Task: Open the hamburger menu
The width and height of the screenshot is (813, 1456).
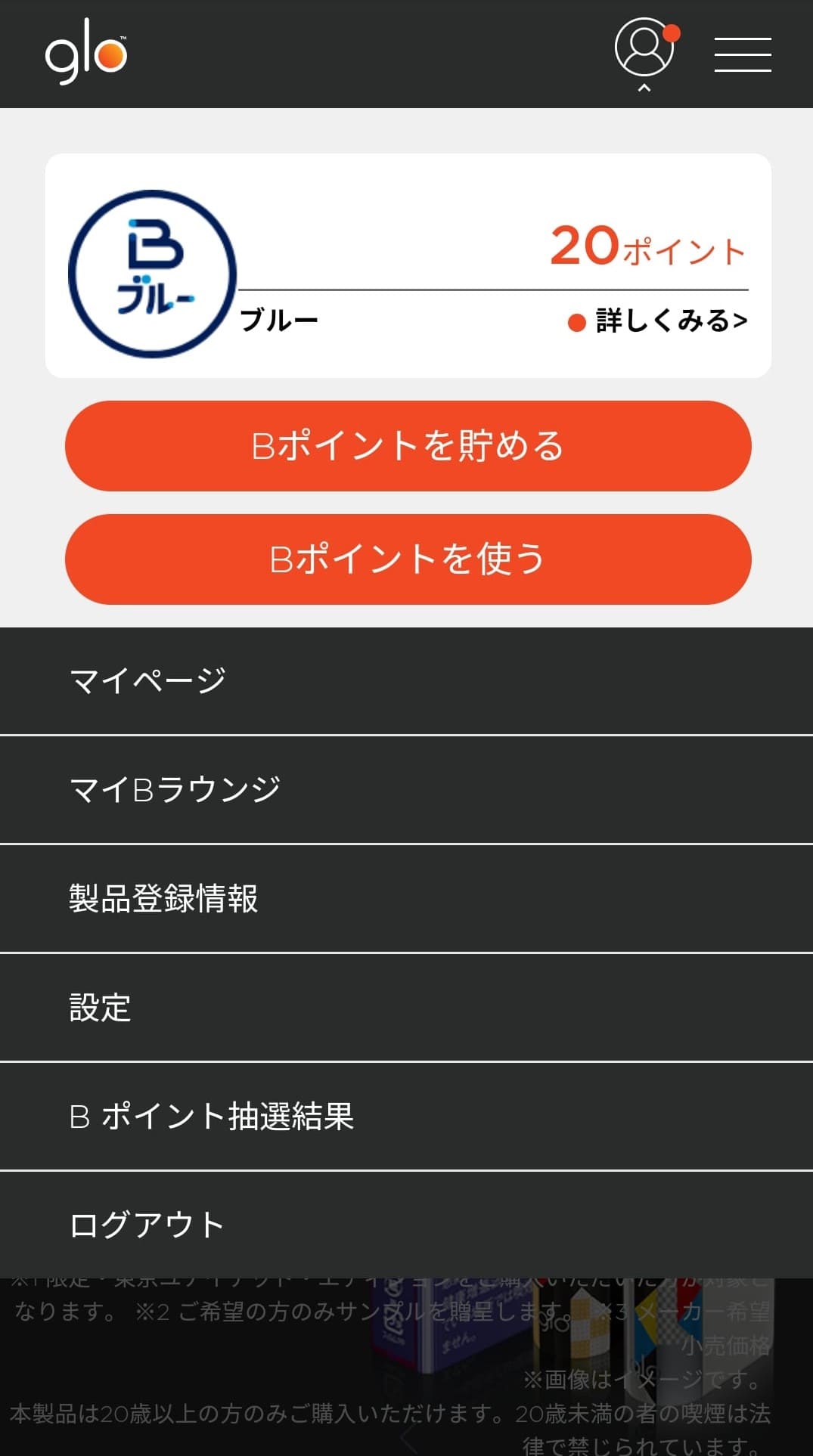Action: [743, 54]
